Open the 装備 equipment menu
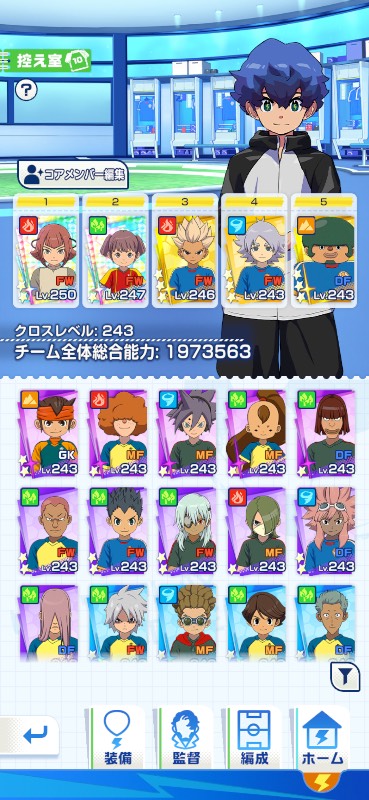 (118, 737)
